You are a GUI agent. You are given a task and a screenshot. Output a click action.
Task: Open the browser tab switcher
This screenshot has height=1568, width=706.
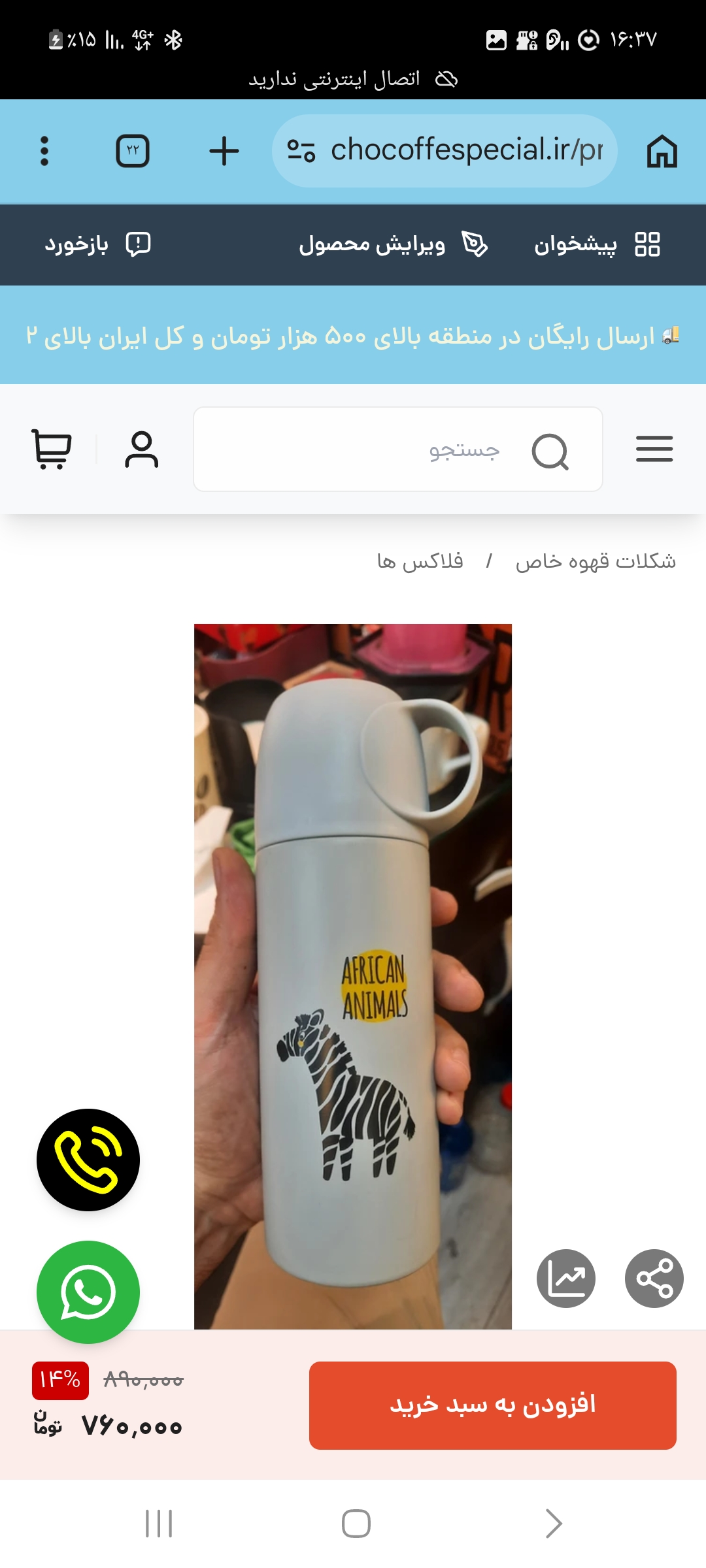coord(133,151)
